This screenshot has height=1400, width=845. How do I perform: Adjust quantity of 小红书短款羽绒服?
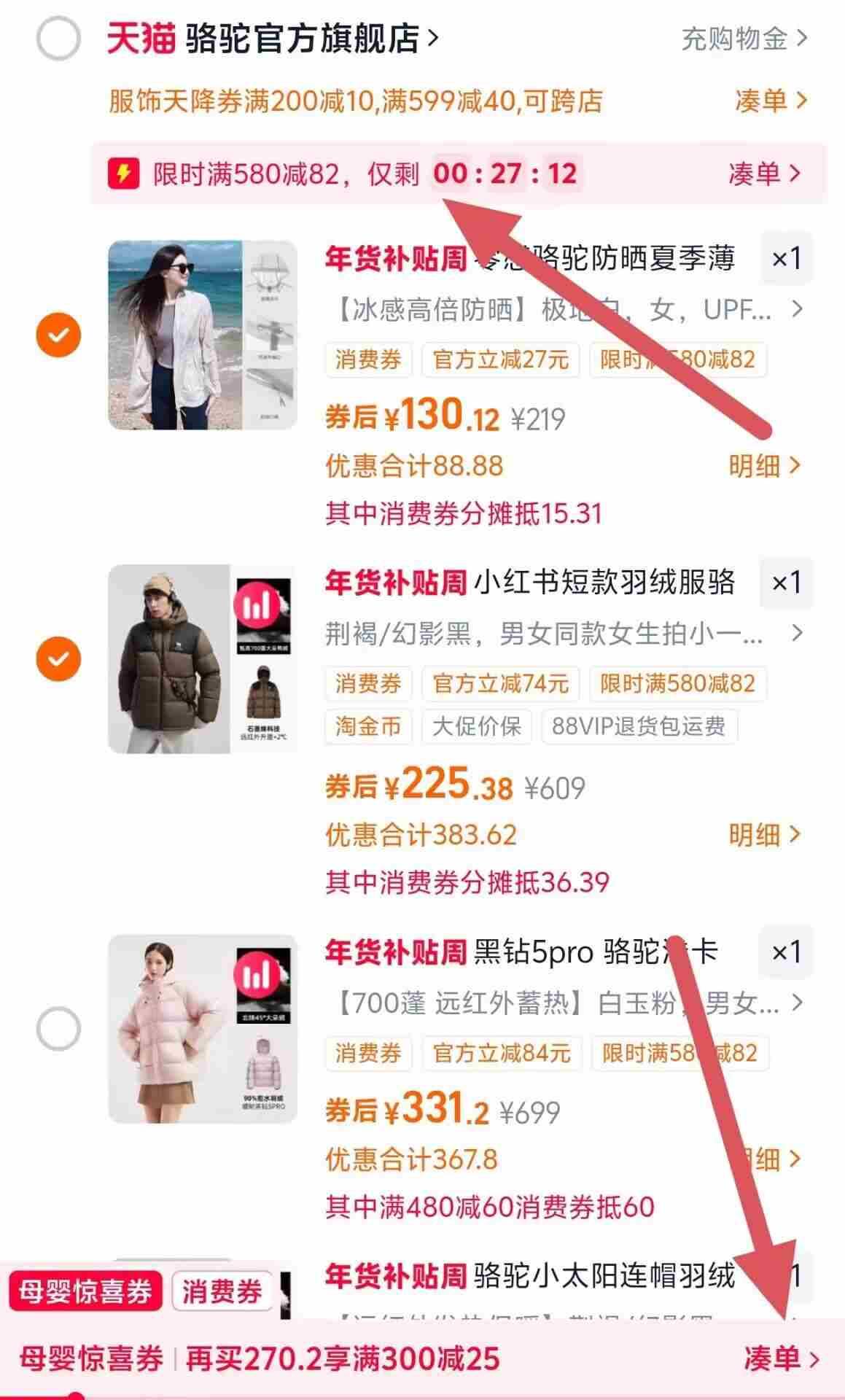pos(786,583)
